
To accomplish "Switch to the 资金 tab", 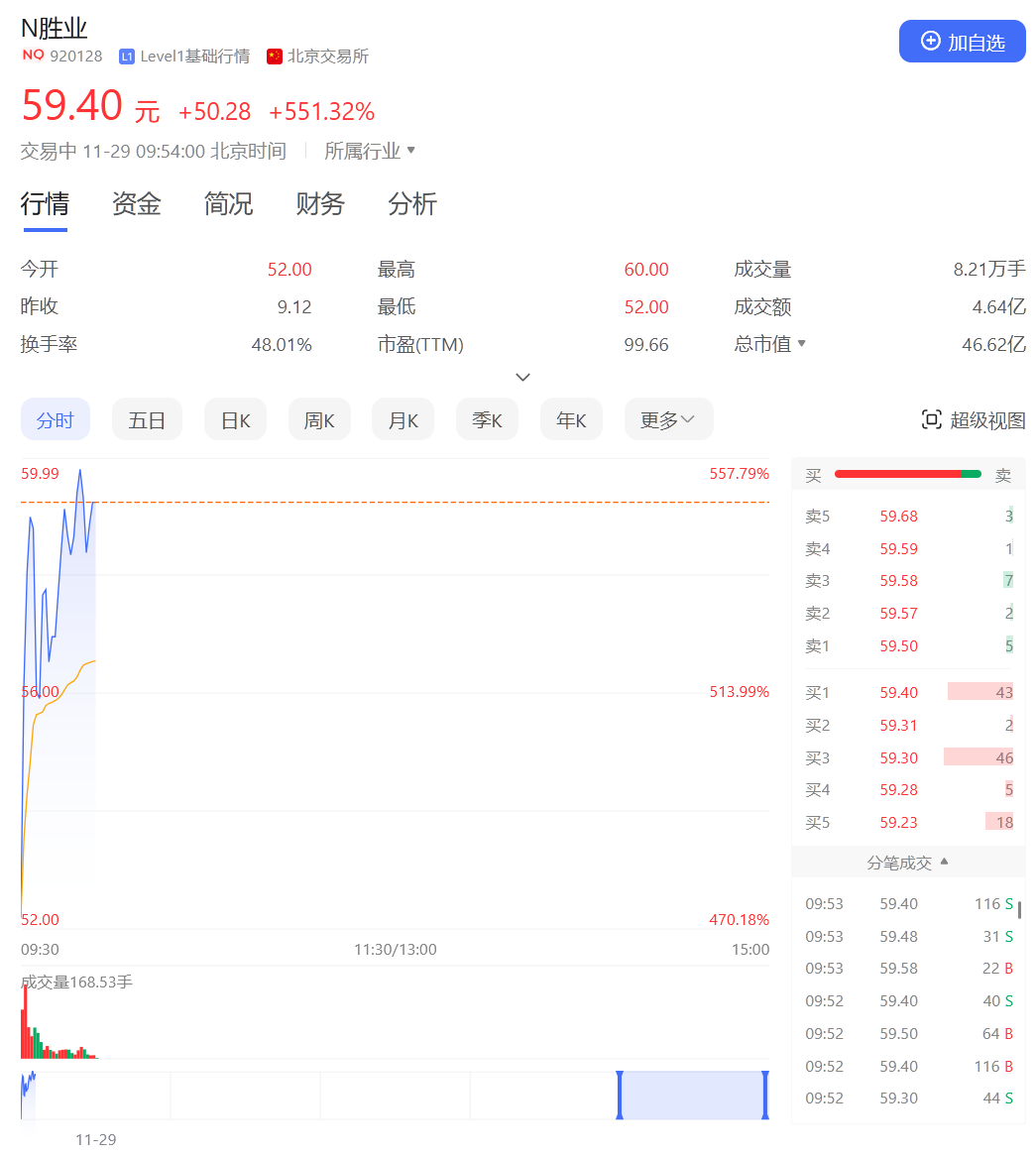I will click(x=136, y=204).
